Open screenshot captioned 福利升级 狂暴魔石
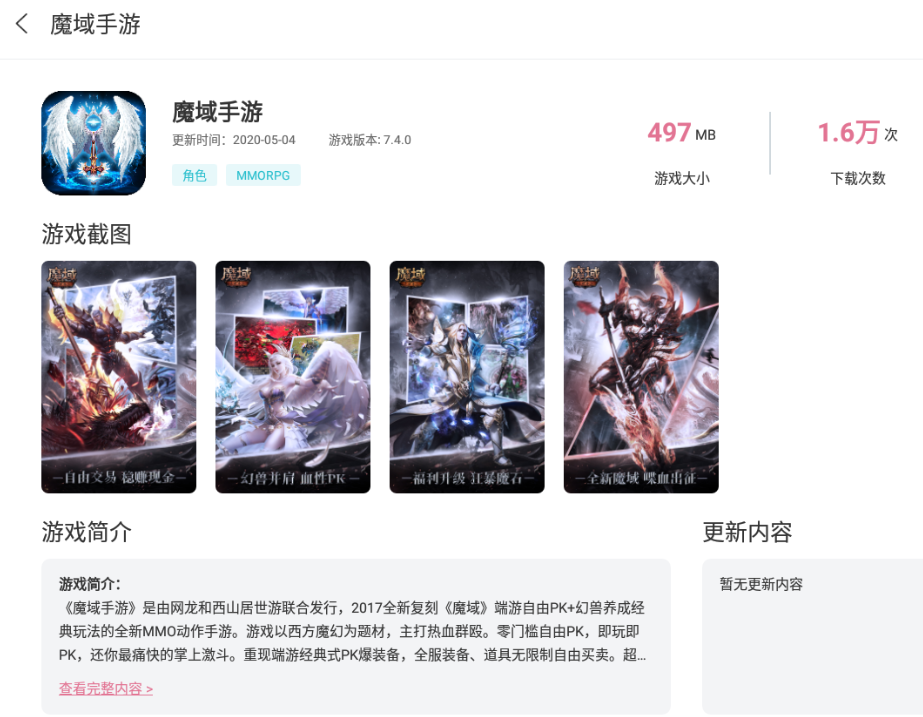 tap(467, 376)
